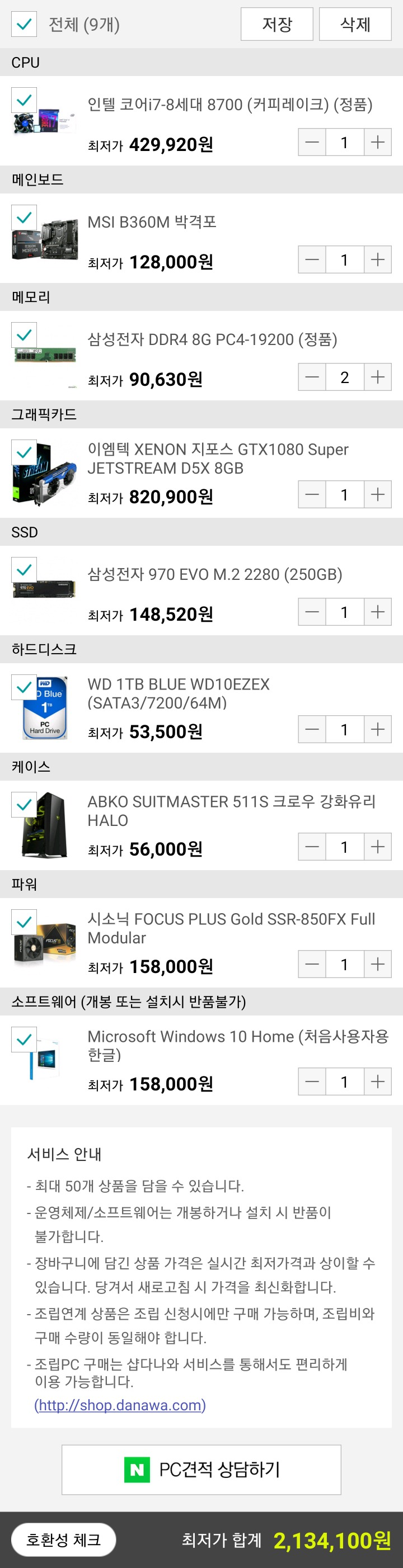Image resolution: width=403 pixels, height=1568 pixels.
Task: Open the WD 1TB BLUE WD10EZEX product
Action: click(x=178, y=693)
